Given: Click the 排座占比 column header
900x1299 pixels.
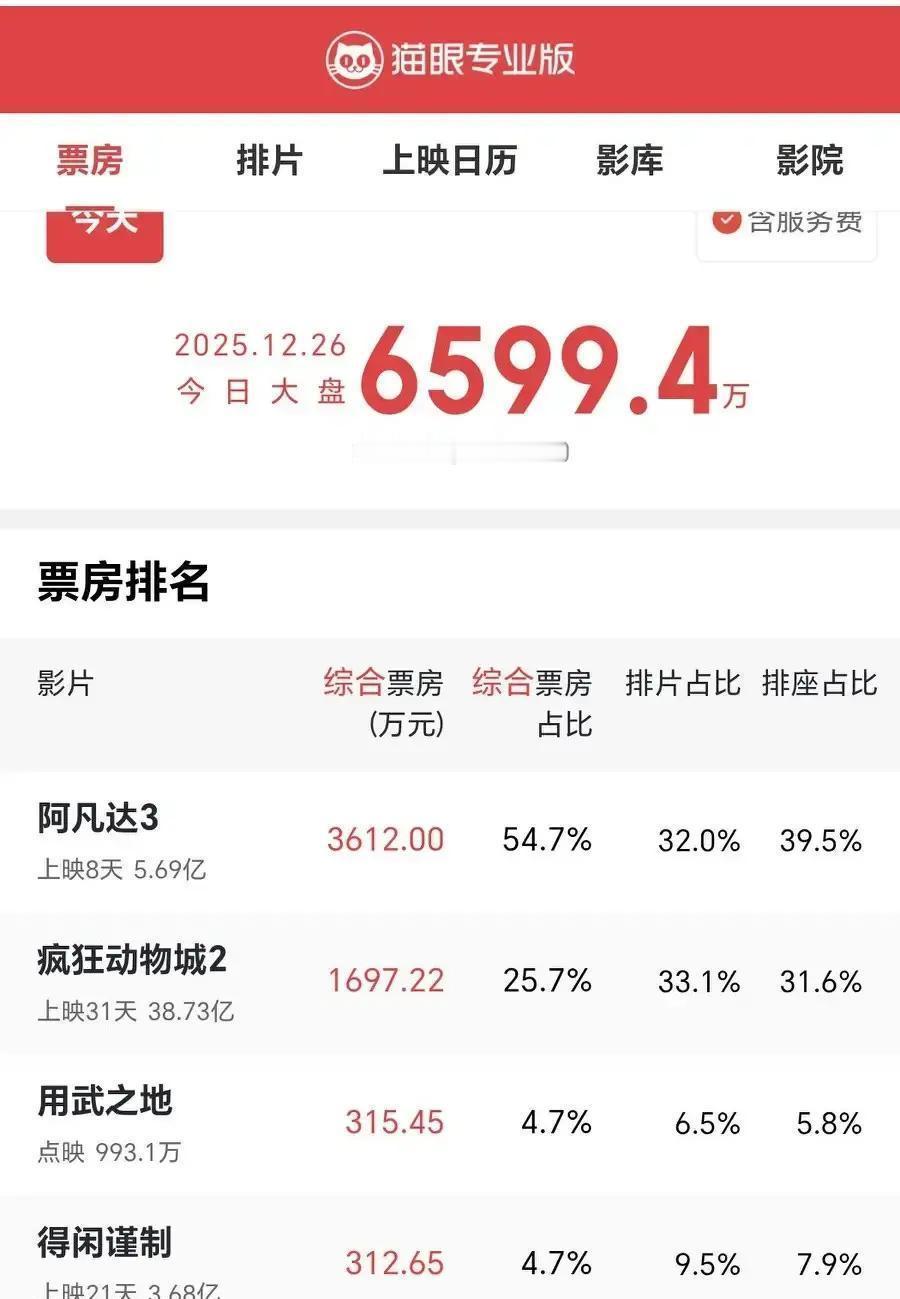Looking at the screenshot, I should click(820, 684).
